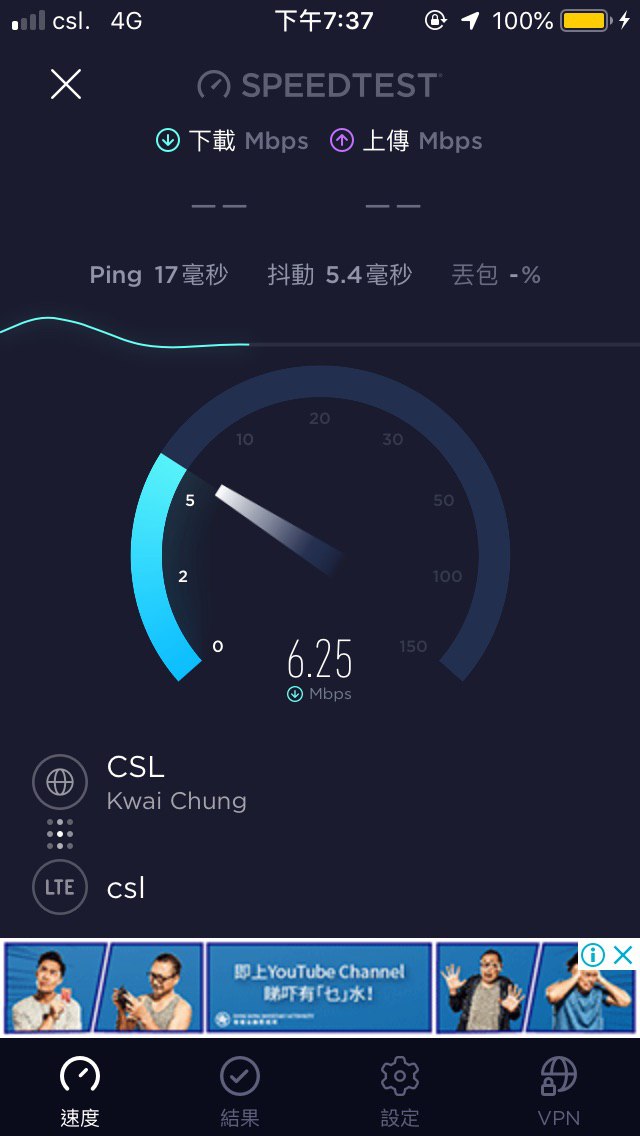
Task: Cancel the running speed test with X
Action: click(x=66, y=84)
